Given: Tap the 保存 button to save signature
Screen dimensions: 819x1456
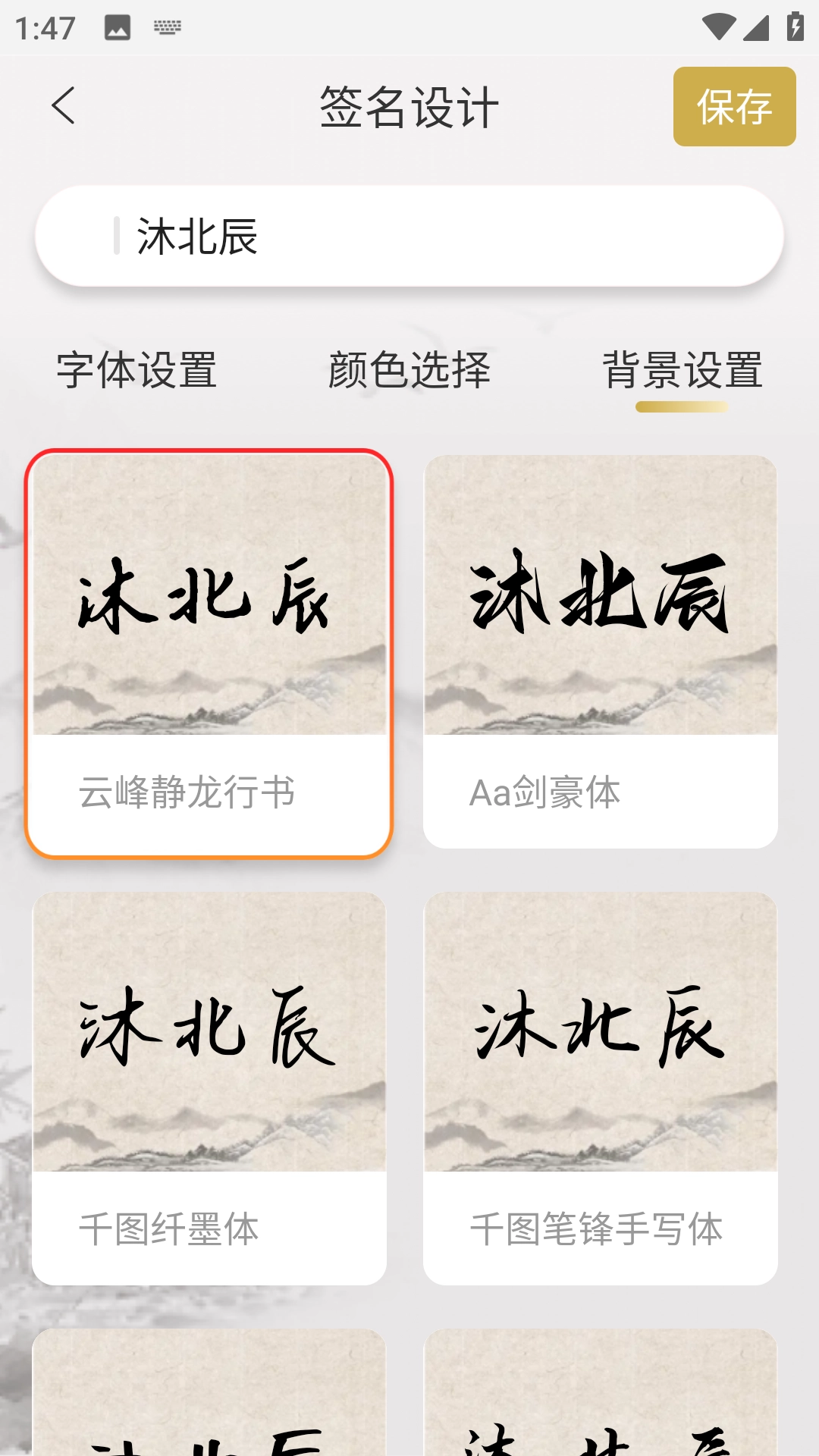Looking at the screenshot, I should tap(733, 107).
